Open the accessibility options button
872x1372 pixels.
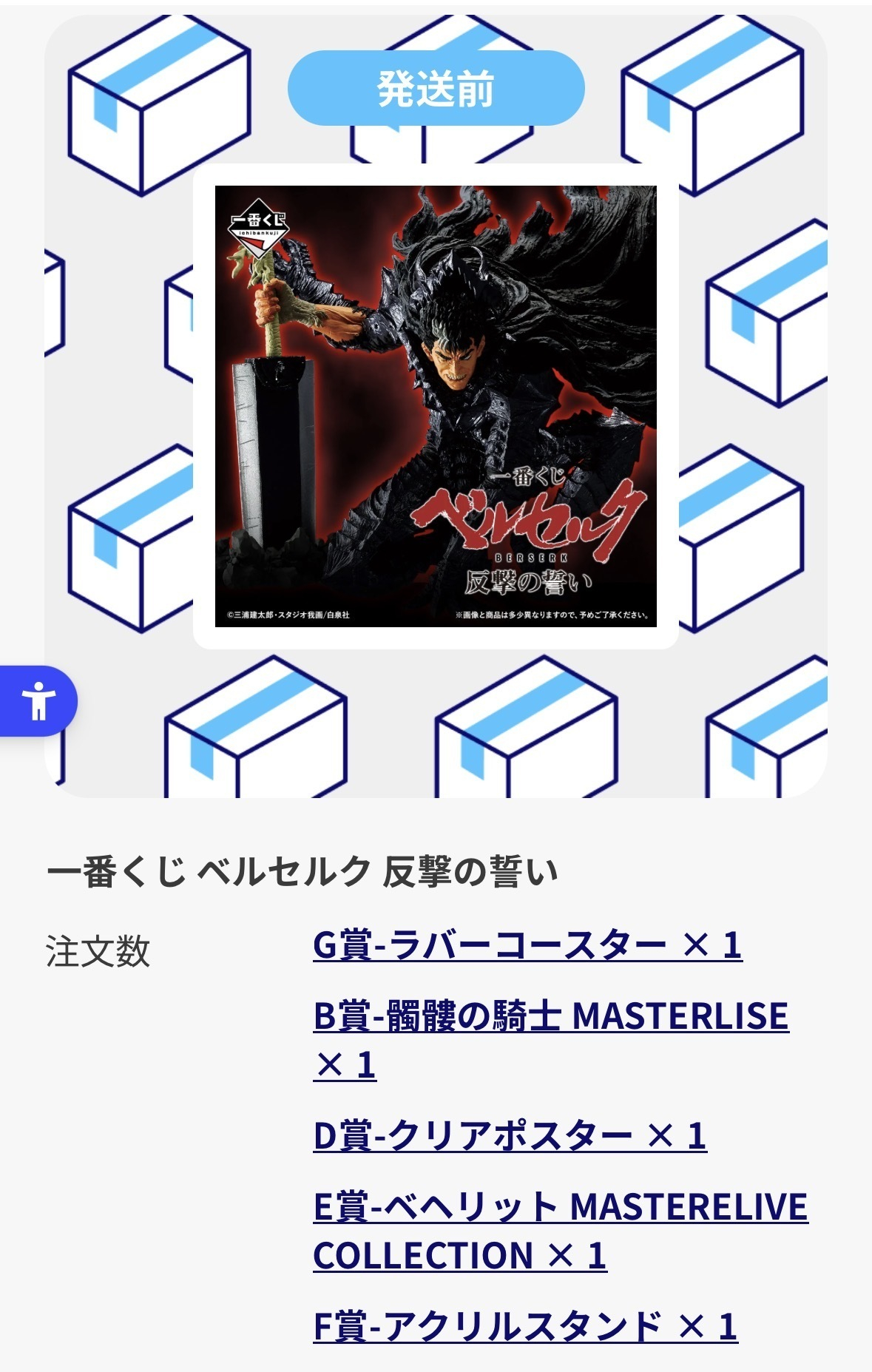tap(38, 700)
